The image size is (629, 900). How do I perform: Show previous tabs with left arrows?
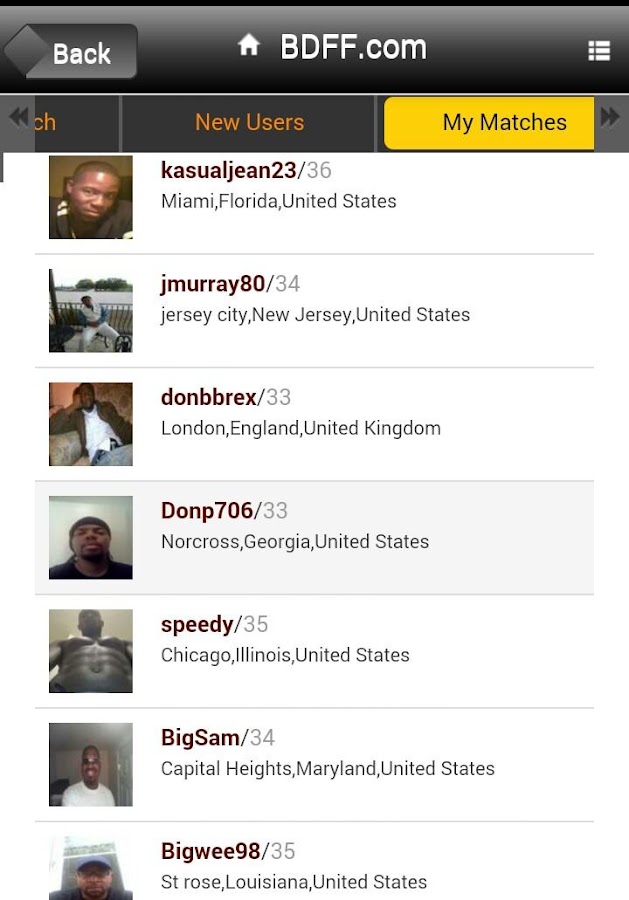17,118
